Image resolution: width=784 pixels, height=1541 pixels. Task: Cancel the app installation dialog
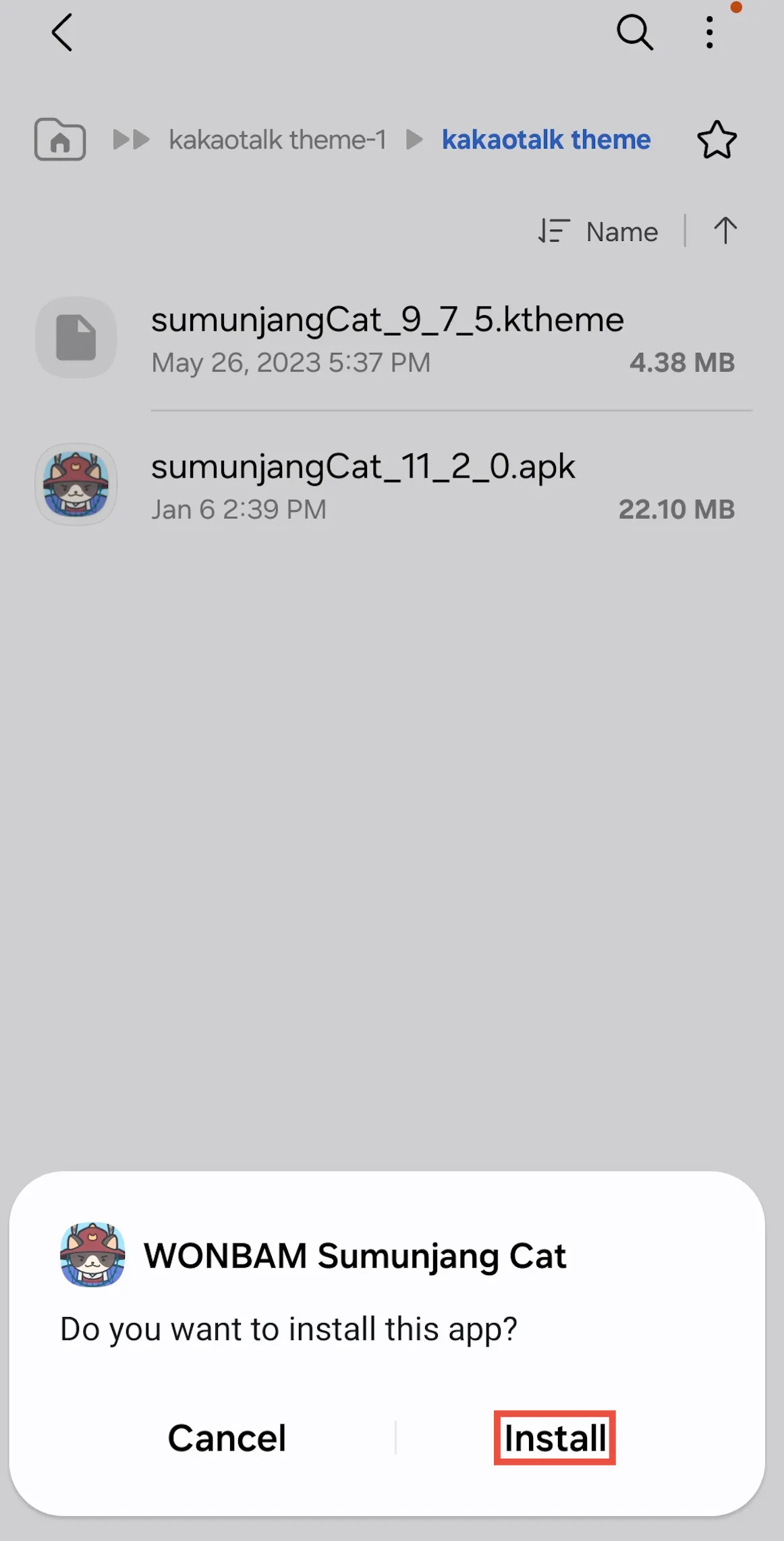227,1437
